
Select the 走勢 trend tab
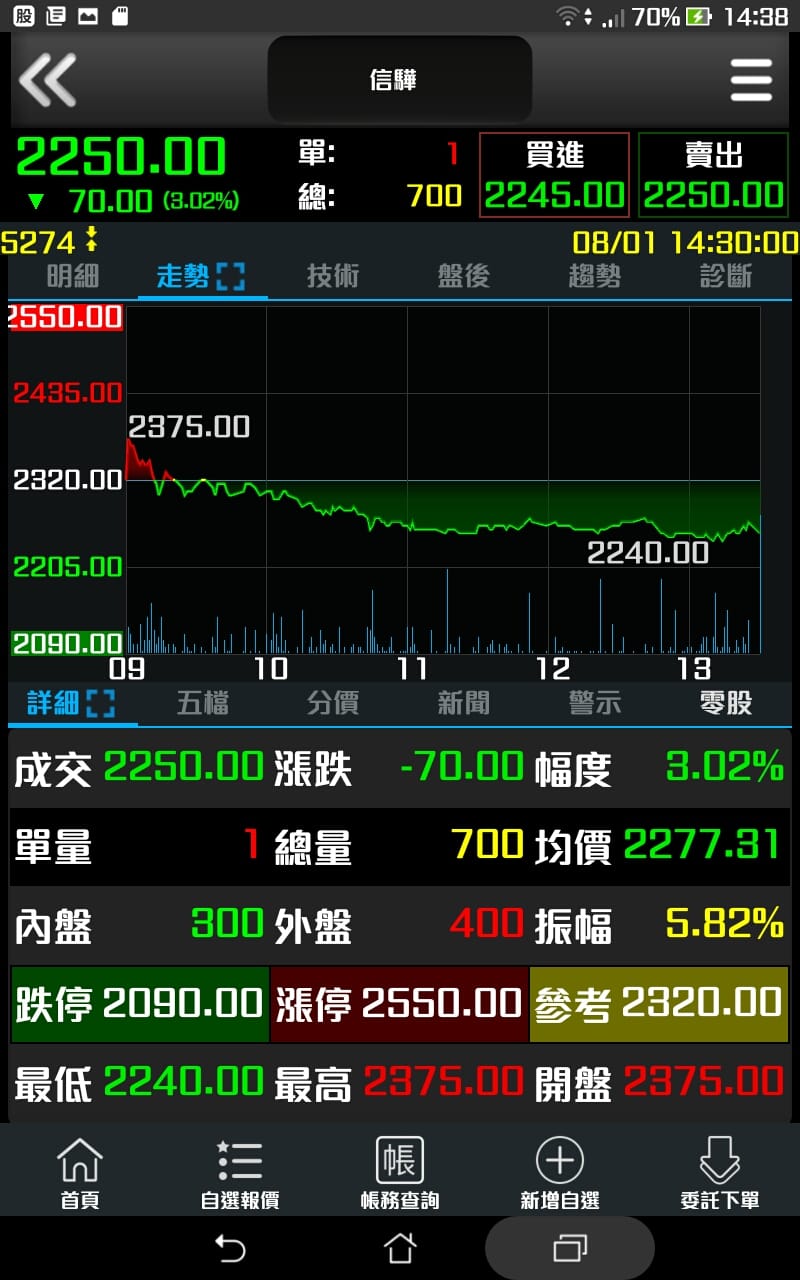click(x=200, y=276)
